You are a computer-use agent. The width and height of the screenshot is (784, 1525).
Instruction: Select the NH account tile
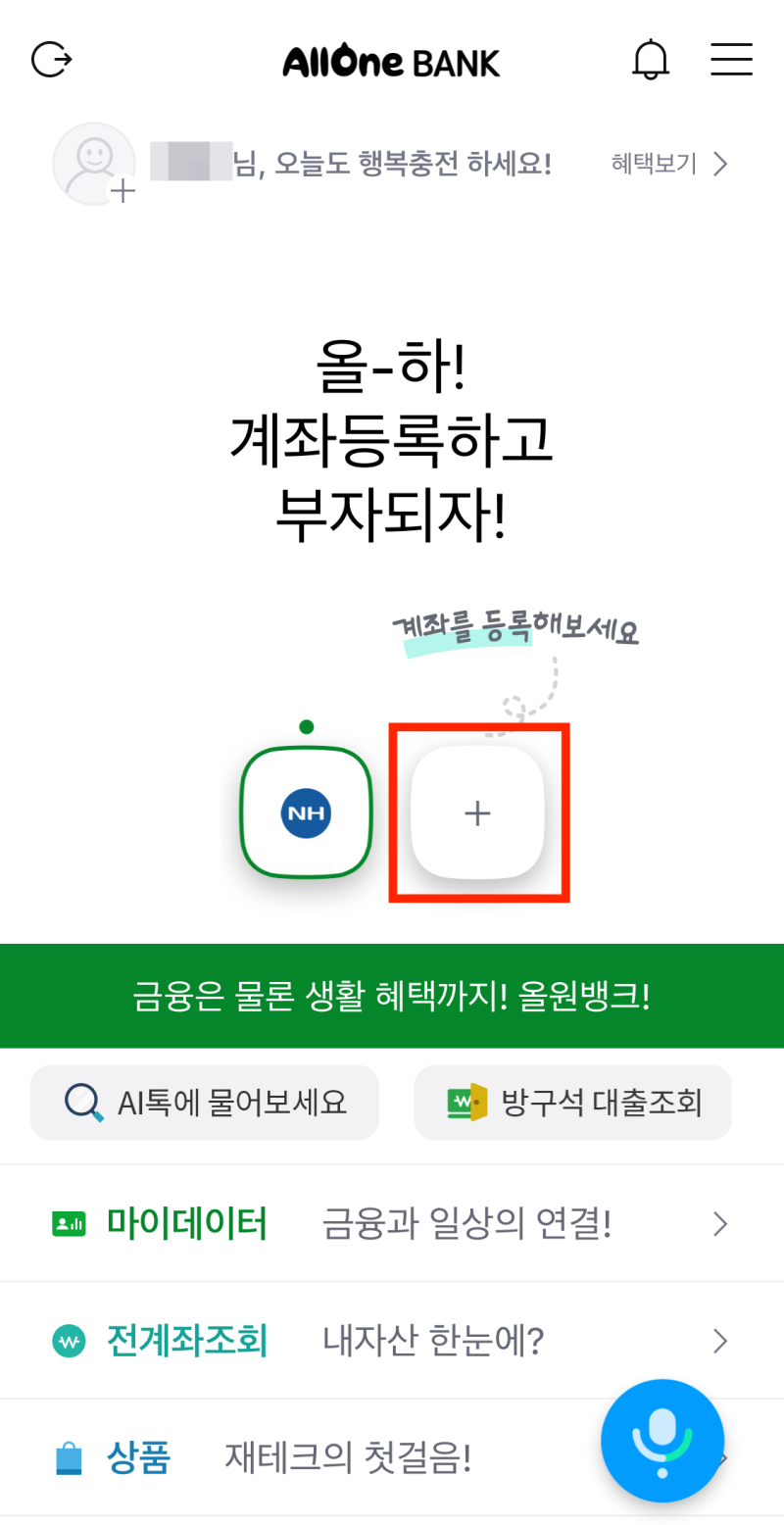[307, 812]
